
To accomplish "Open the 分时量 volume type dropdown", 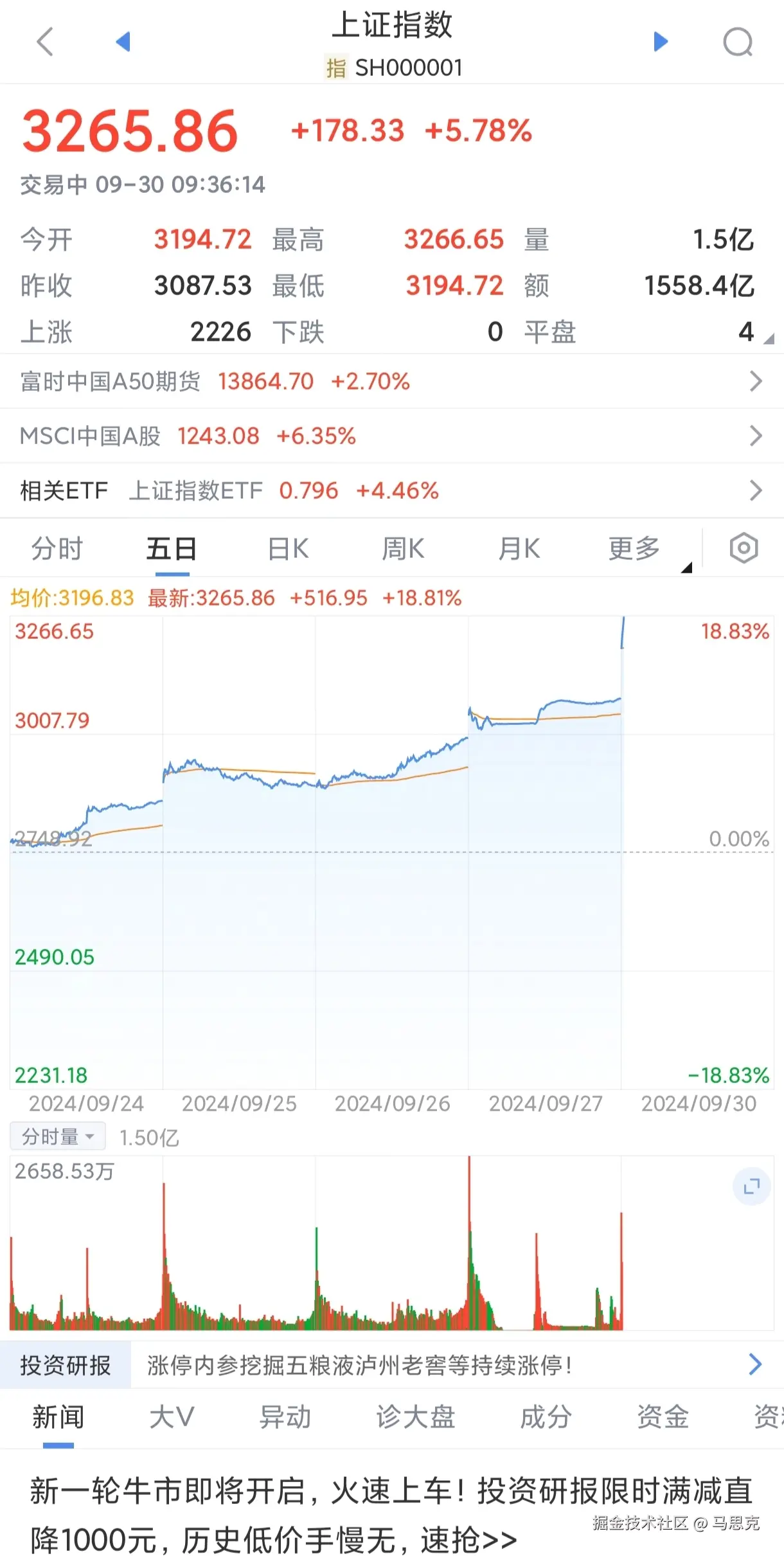I will [x=57, y=1136].
